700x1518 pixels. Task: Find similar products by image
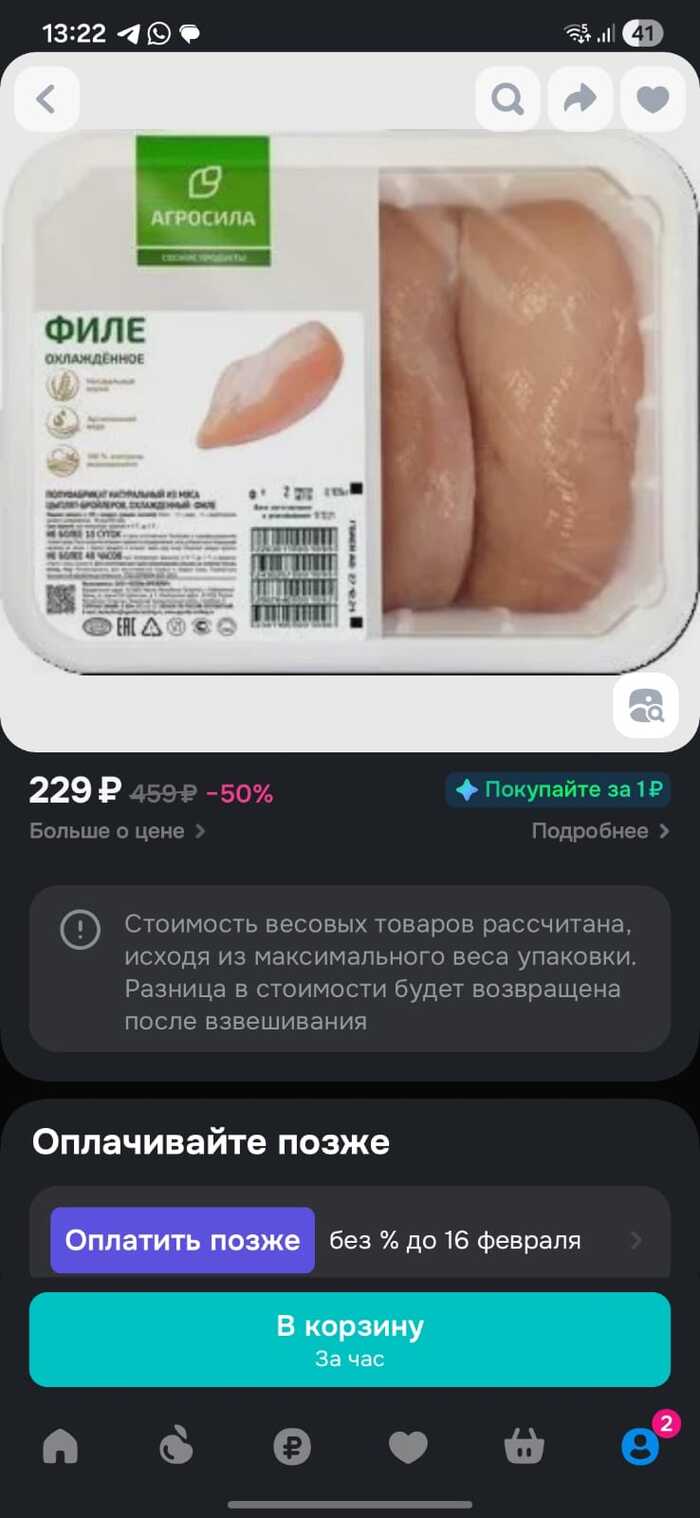point(645,706)
